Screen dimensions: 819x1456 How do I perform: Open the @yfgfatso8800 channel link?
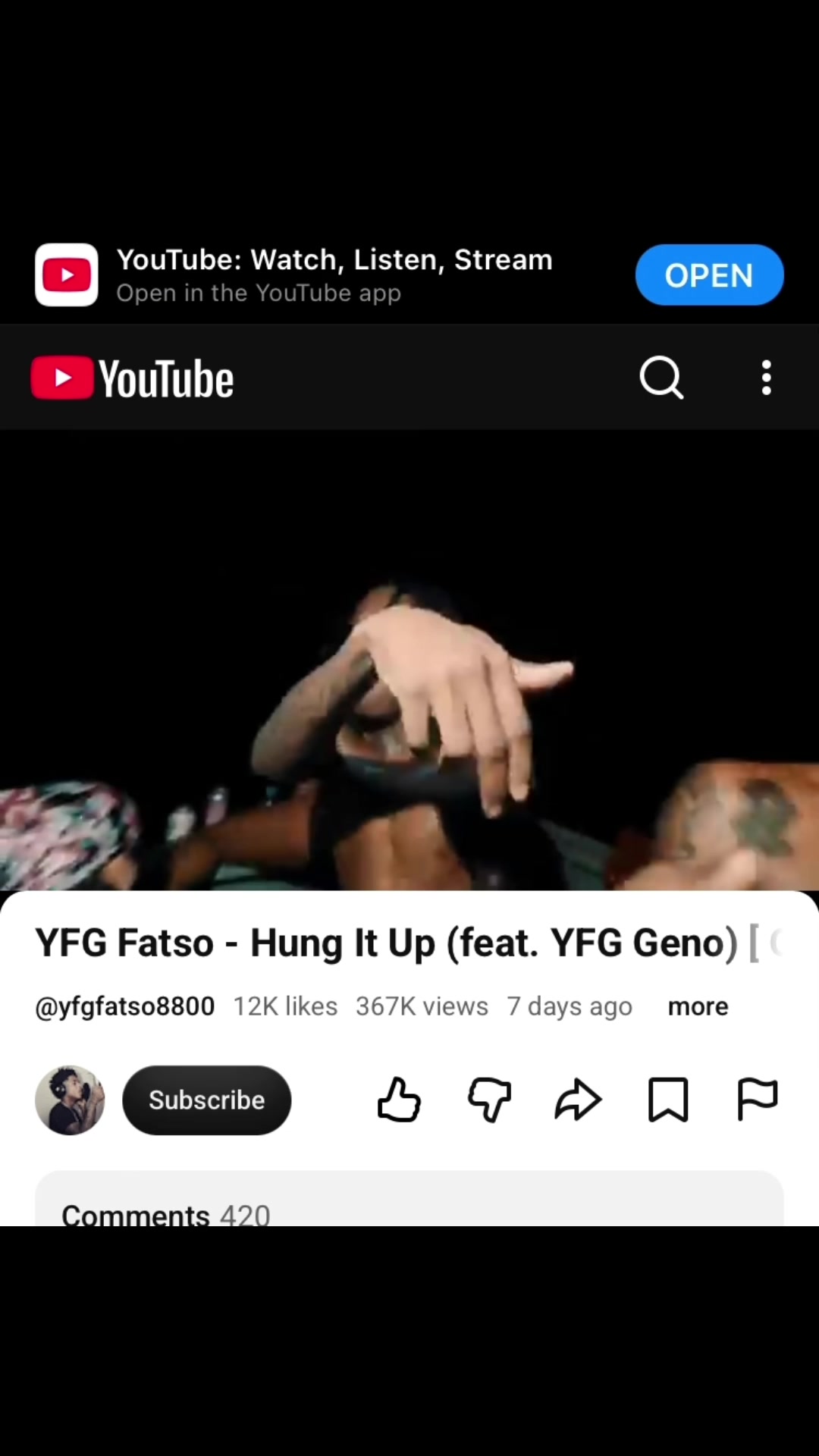pos(125,1006)
